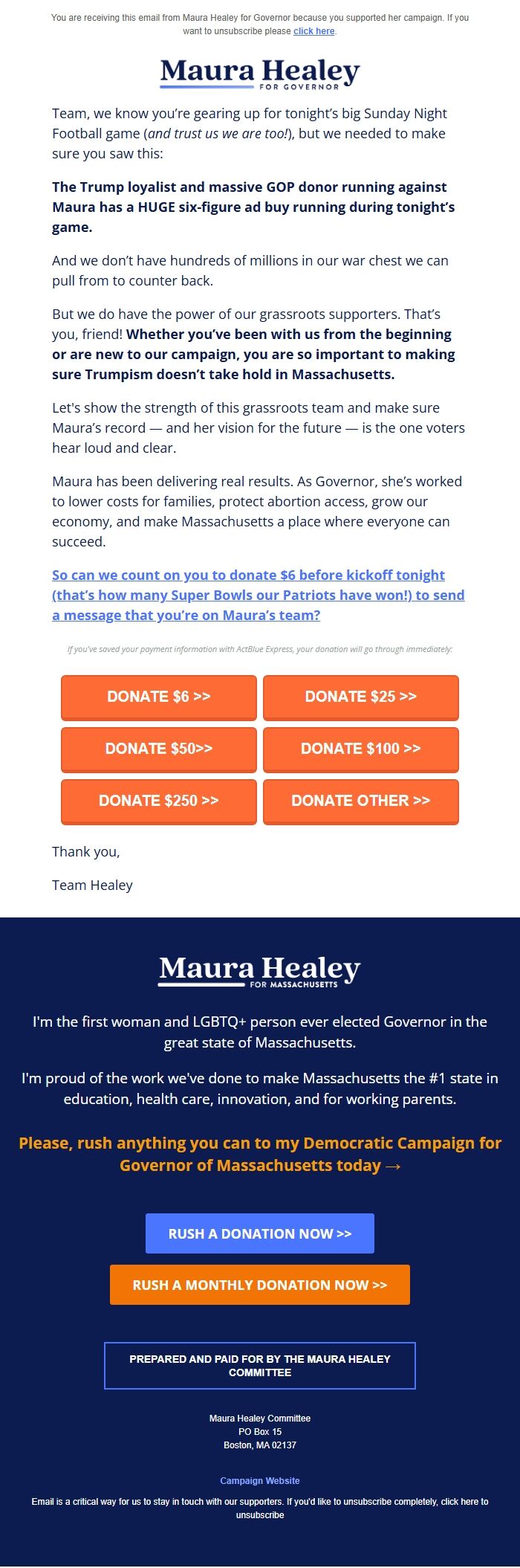The width and height of the screenshot is (520, 1568).
Task: Give $100 with the donate button
Action: pyautogui.click(x=360, y=749)
